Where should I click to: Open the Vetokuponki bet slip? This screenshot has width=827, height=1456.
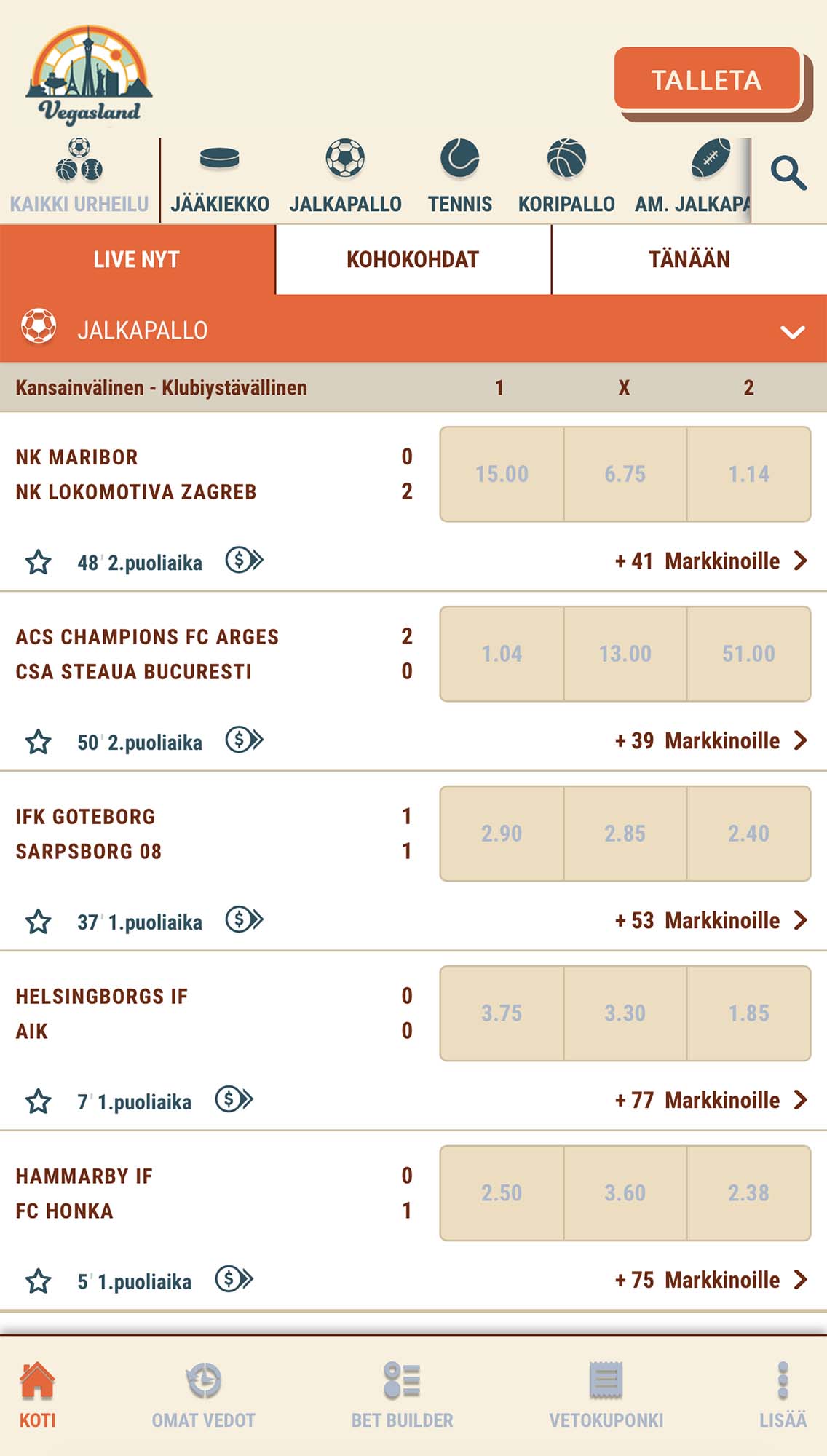tap(606, 1396)
